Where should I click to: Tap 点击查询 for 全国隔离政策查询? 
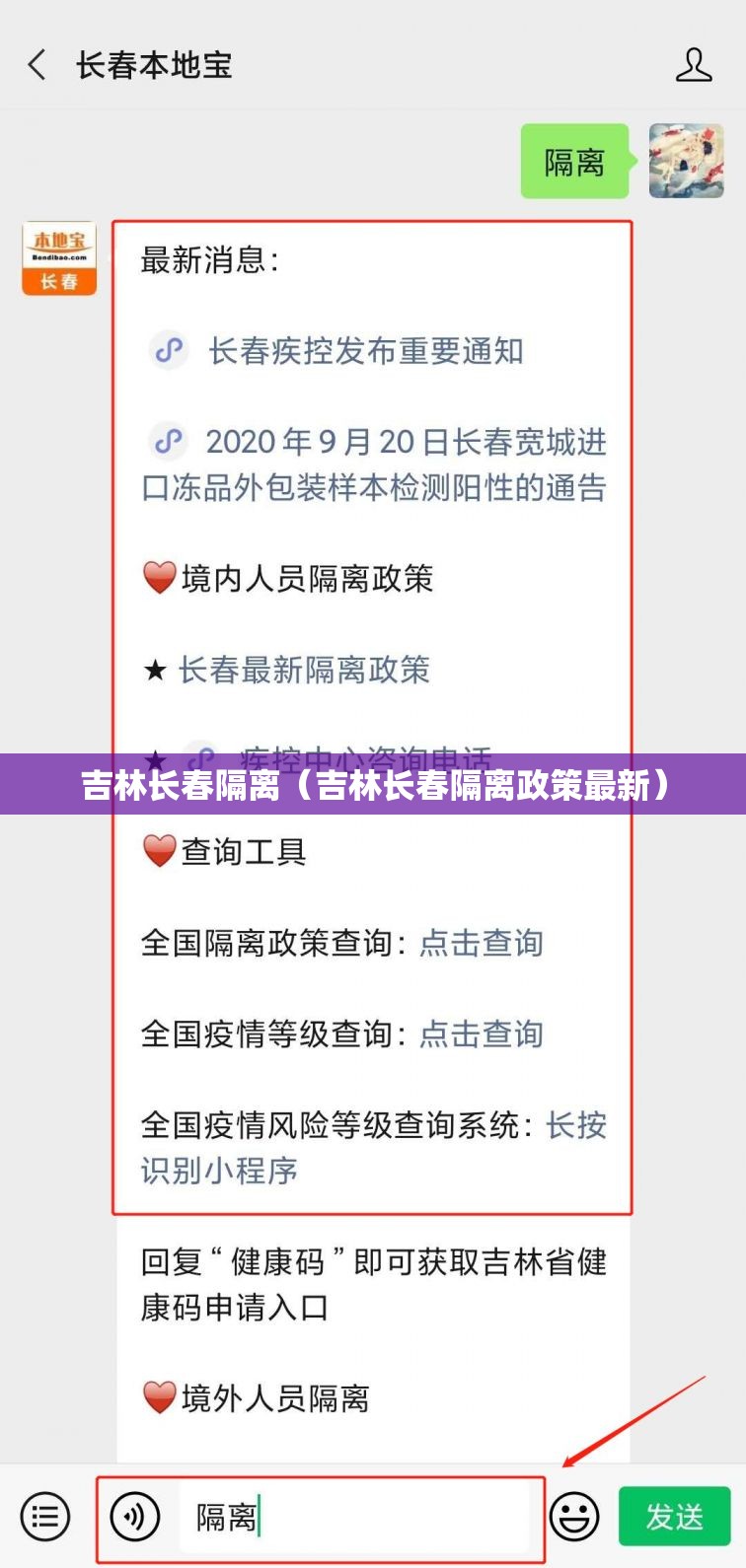481,944
